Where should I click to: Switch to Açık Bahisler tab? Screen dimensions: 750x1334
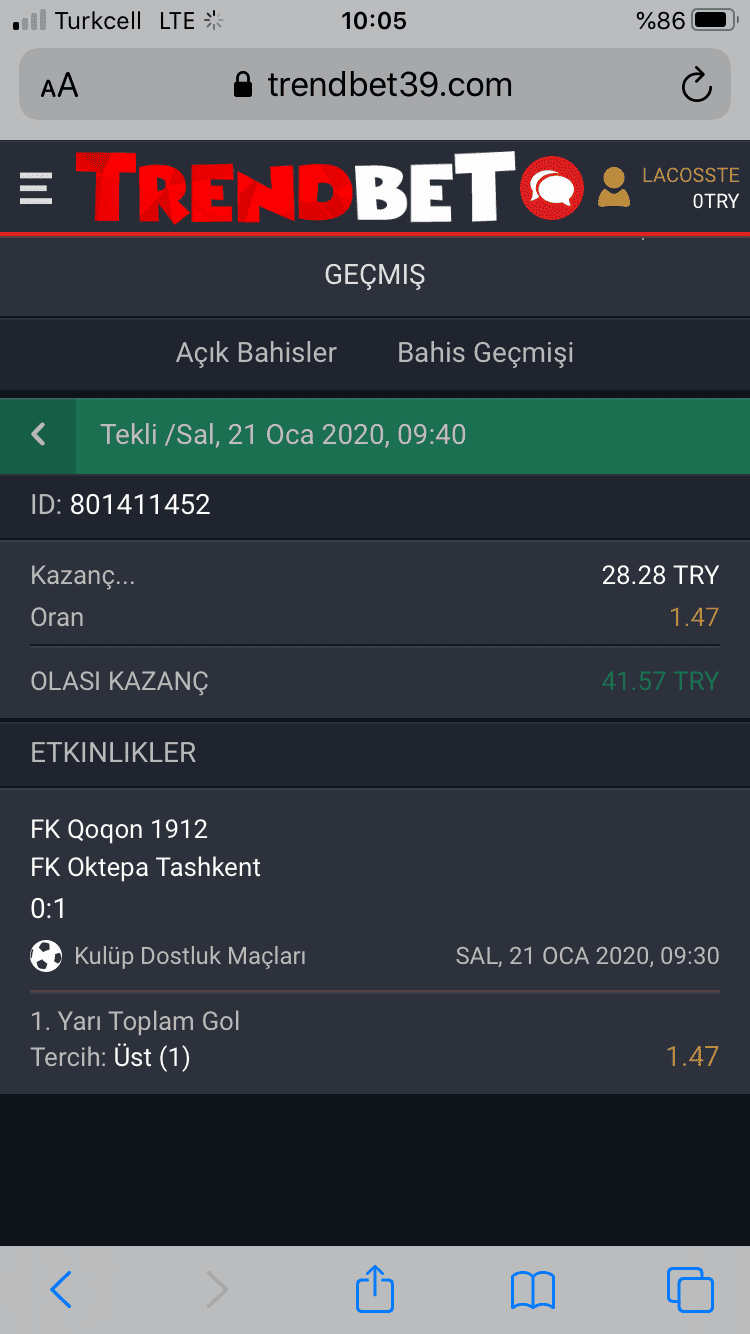tap(256, 353)
